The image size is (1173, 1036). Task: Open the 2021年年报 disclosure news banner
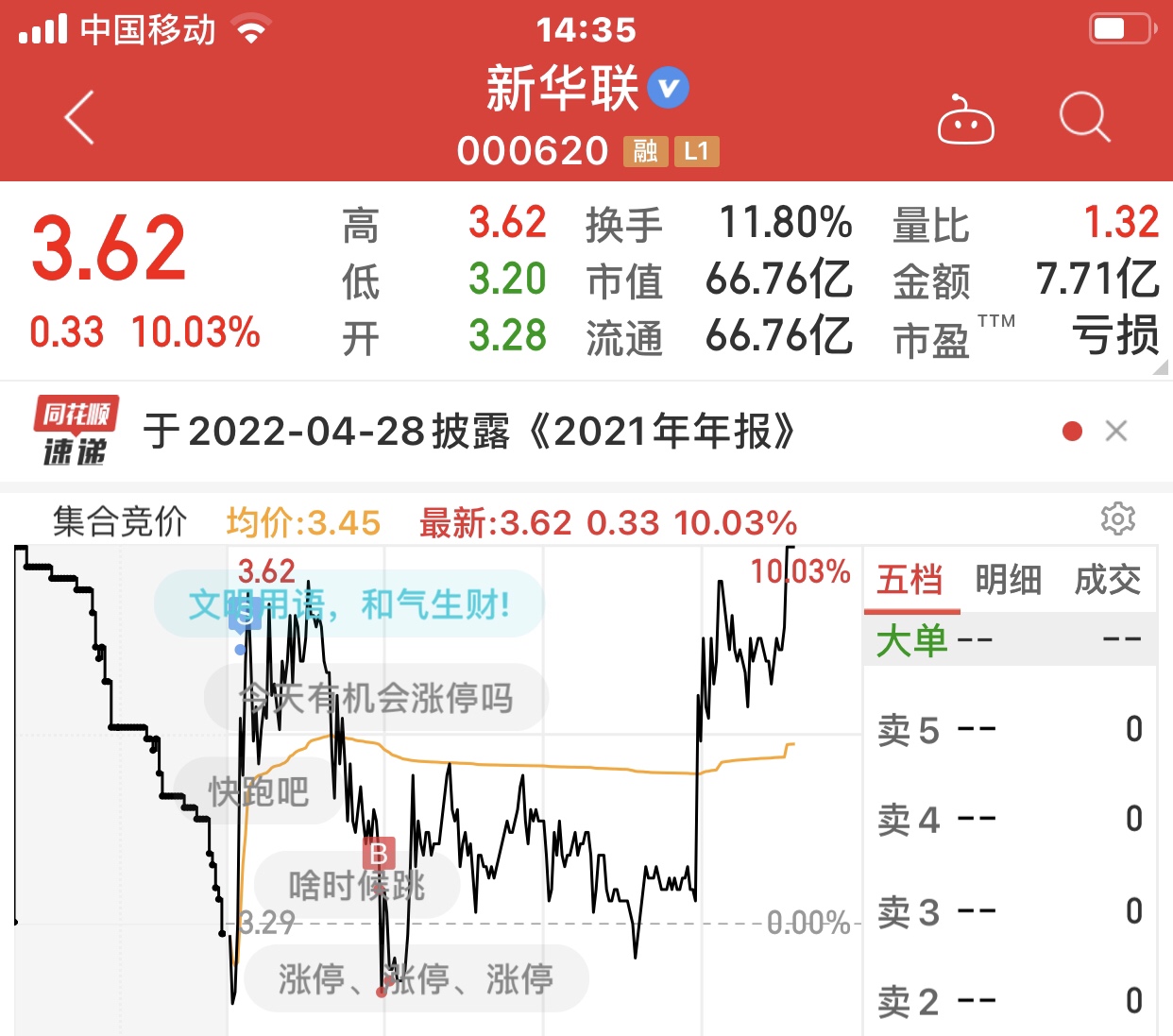[468, 433]
